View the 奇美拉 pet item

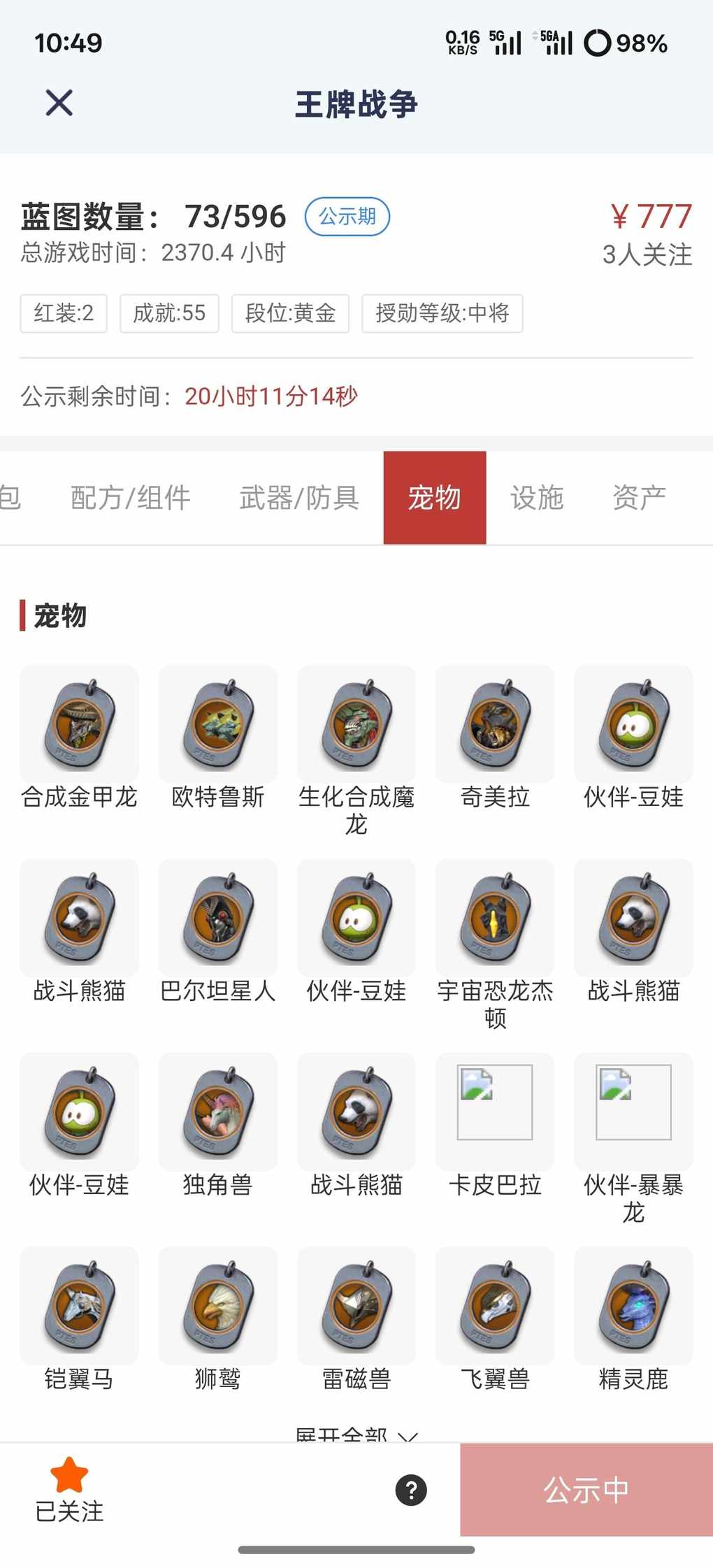click(x=495, y=724)
